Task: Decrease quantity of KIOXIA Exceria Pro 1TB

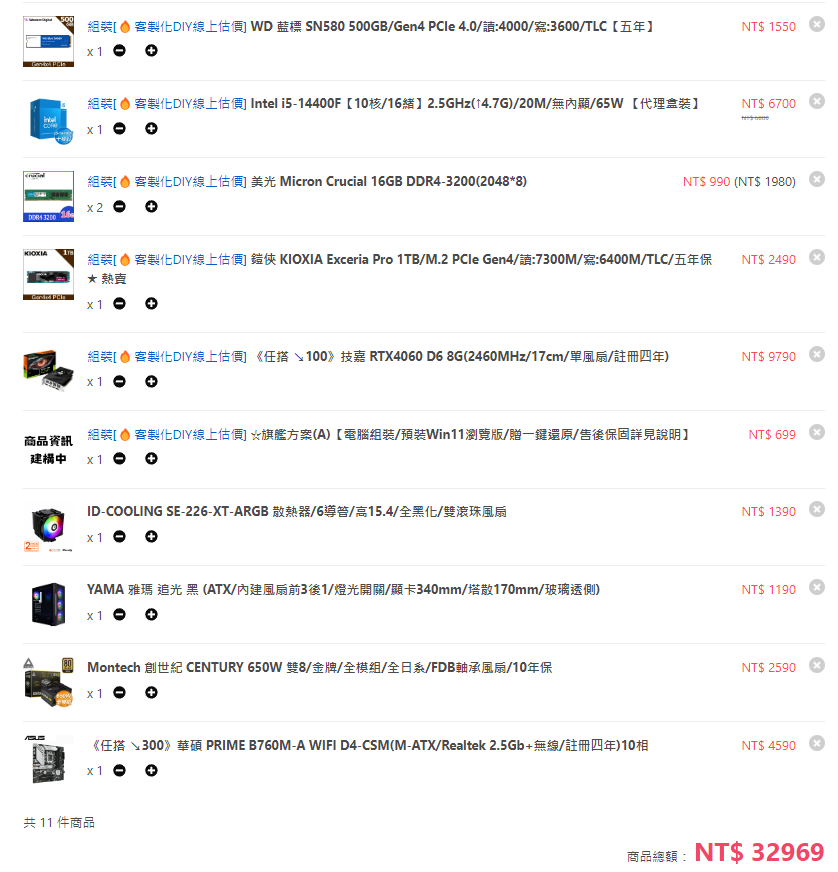Action: pyautogui.click(x=120, y=304)
